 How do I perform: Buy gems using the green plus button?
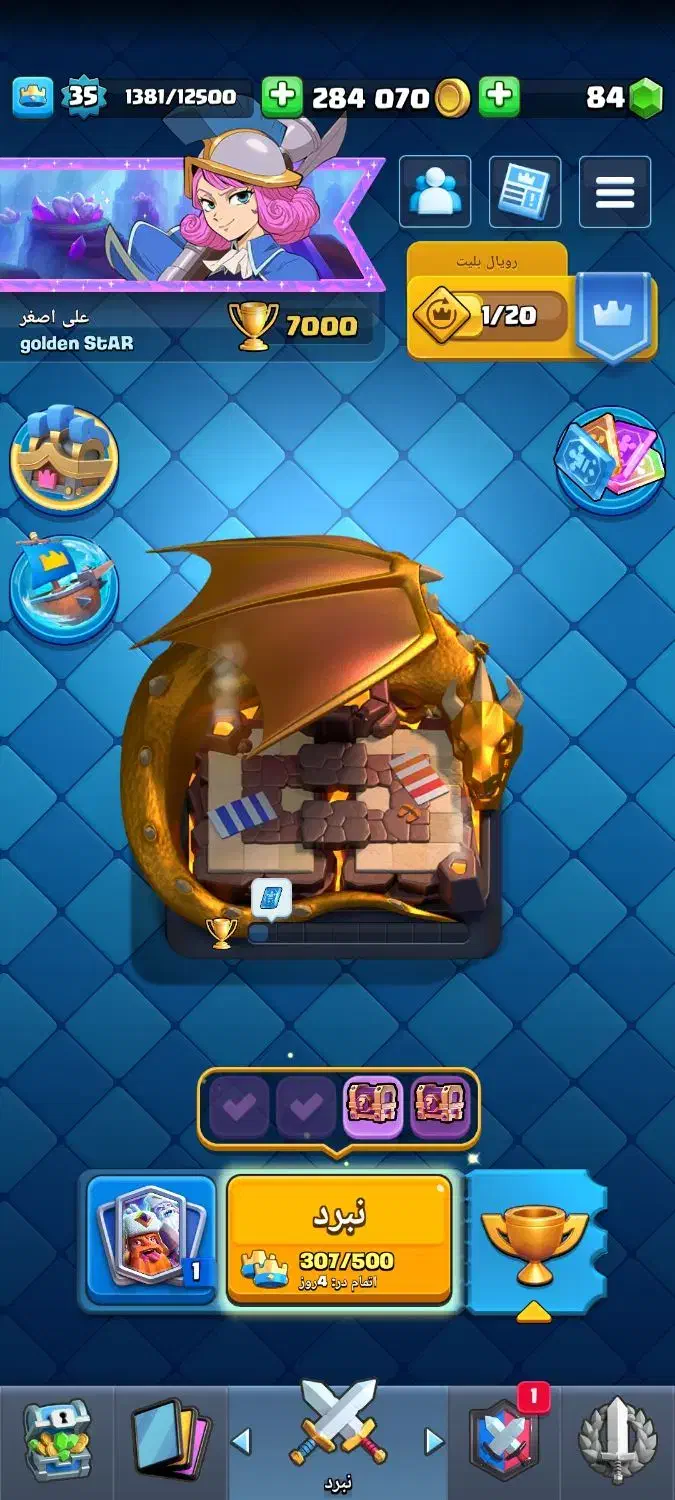point(499,97)
